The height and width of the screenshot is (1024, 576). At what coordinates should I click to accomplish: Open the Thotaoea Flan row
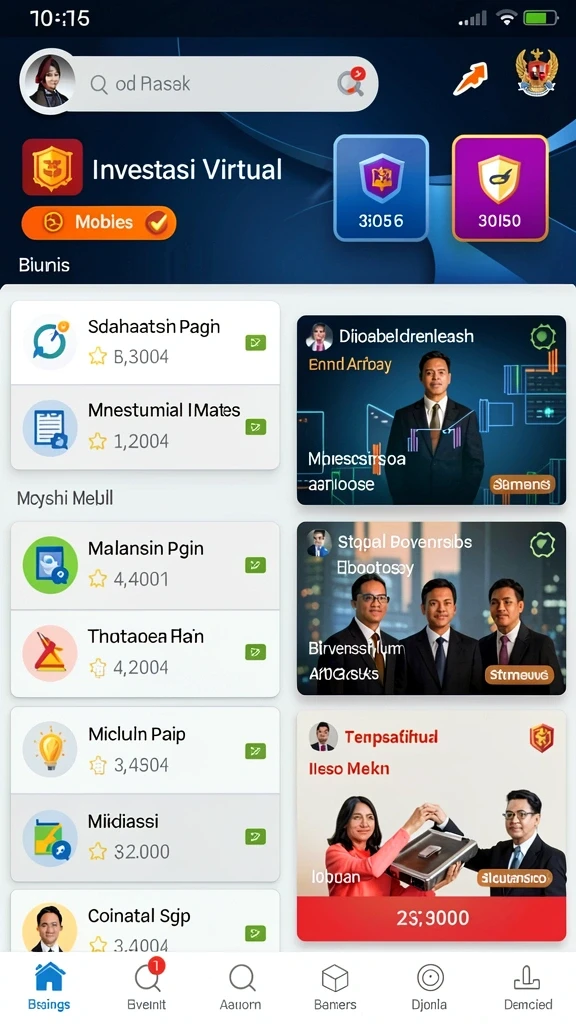(146, 653)
